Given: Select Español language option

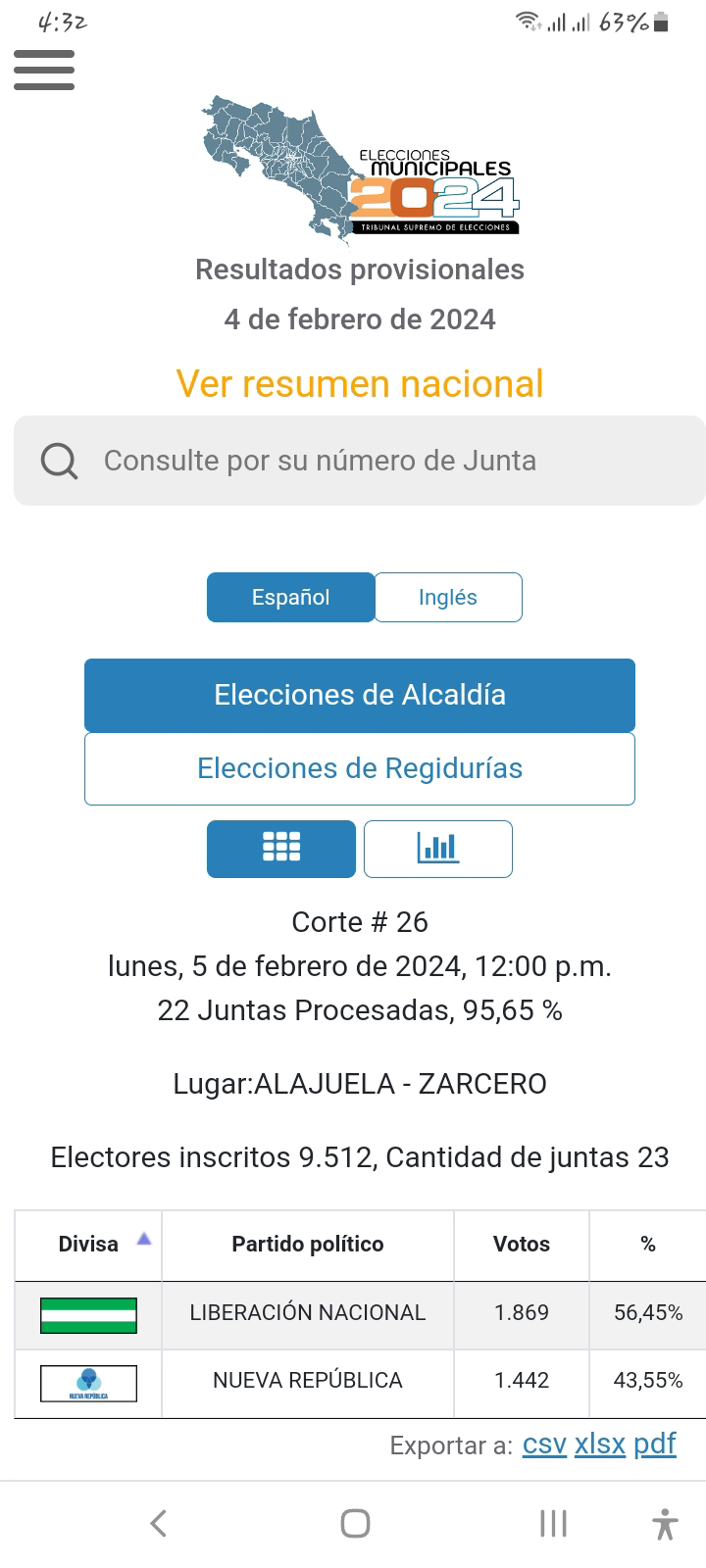Looking at the screenshot, I should tap(290, 597).
